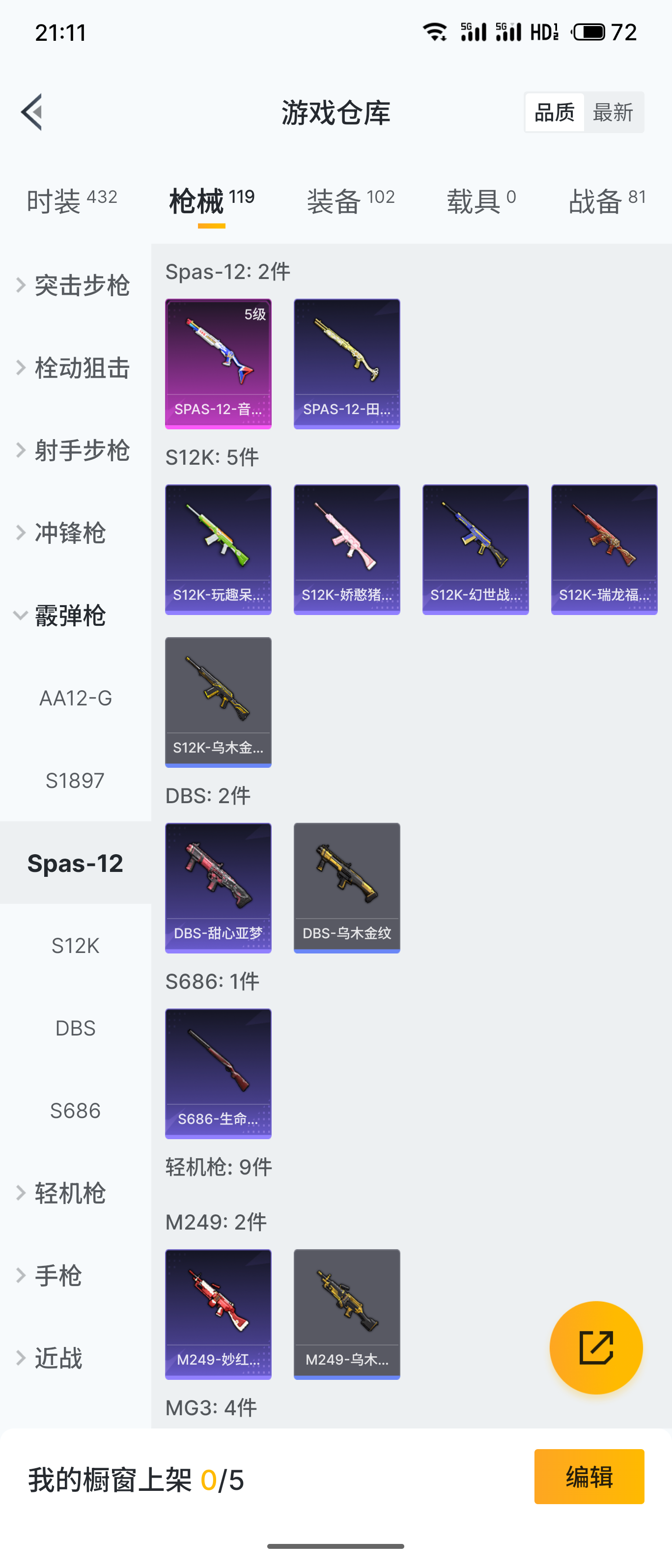The width and height of the screenshot is (672, 1568).
Task: Switch to the 装备 tab
Action: [351, 201]
